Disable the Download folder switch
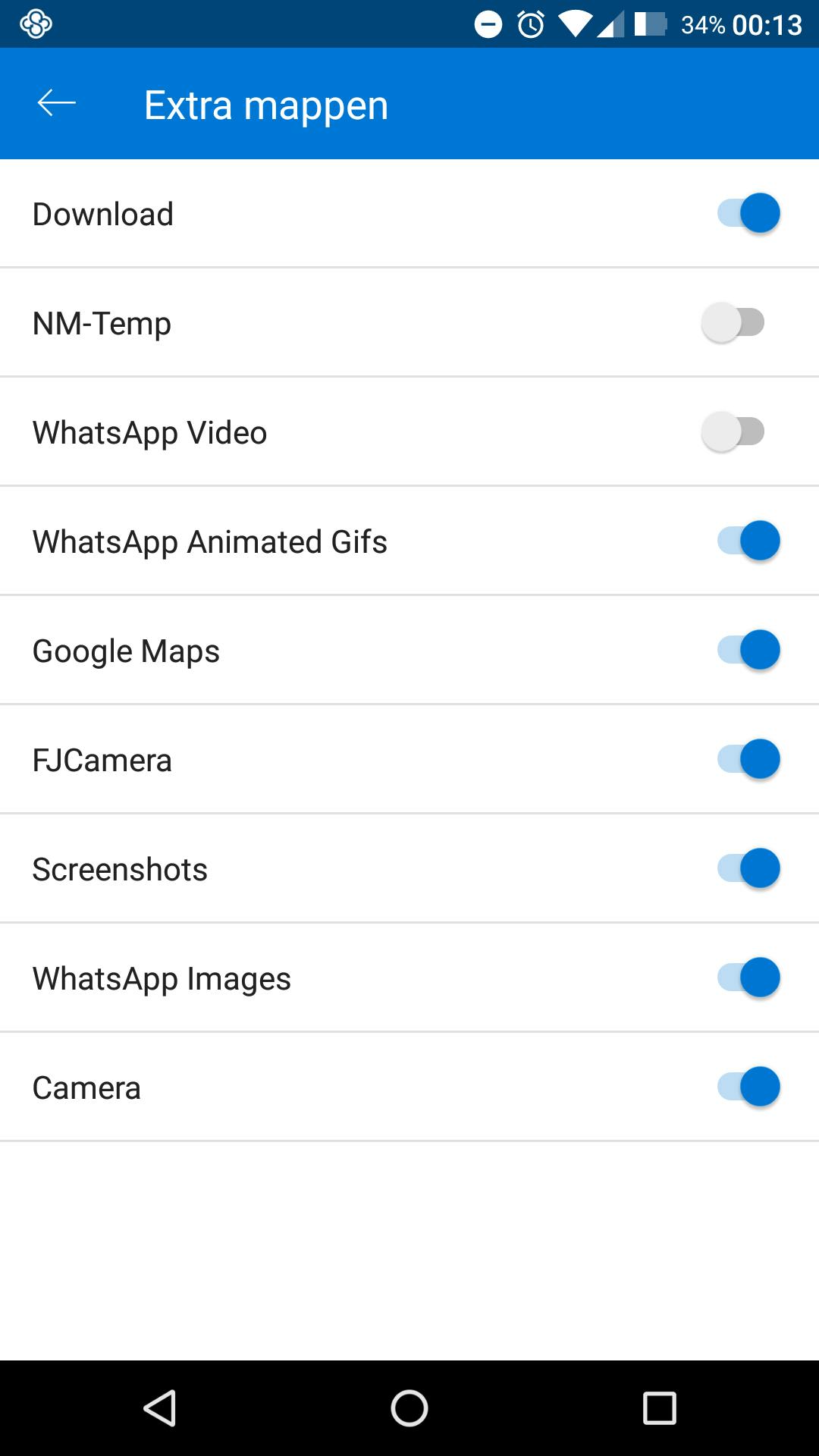Viewport: 819px width, 1456px height. pos(748,213)
